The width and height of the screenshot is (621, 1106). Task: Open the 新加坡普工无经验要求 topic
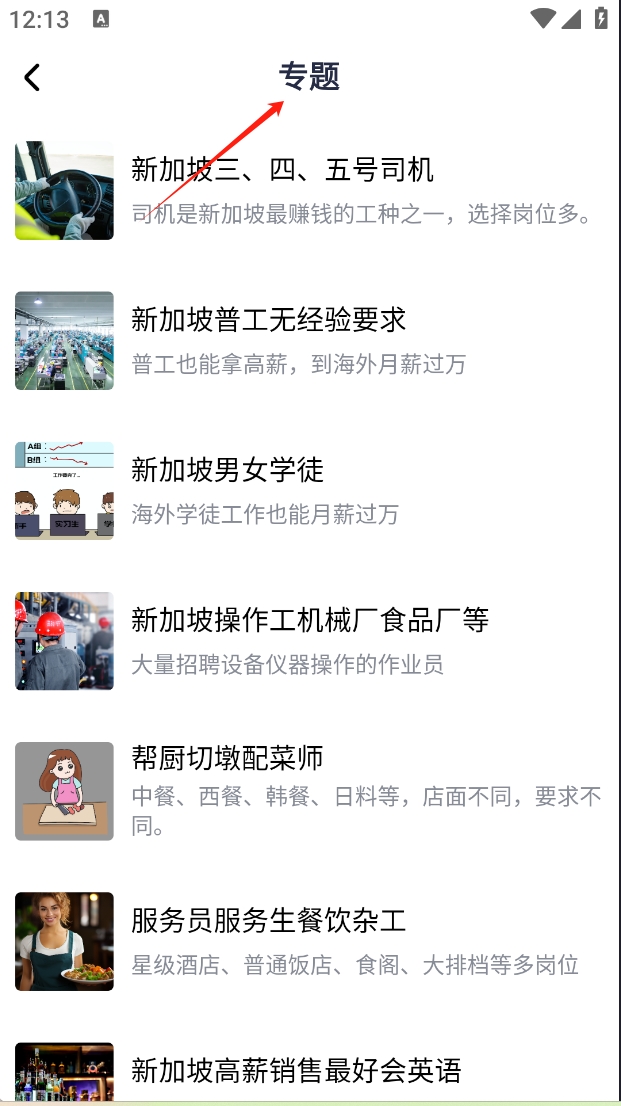pyautogui.click(x=269, y=320)
